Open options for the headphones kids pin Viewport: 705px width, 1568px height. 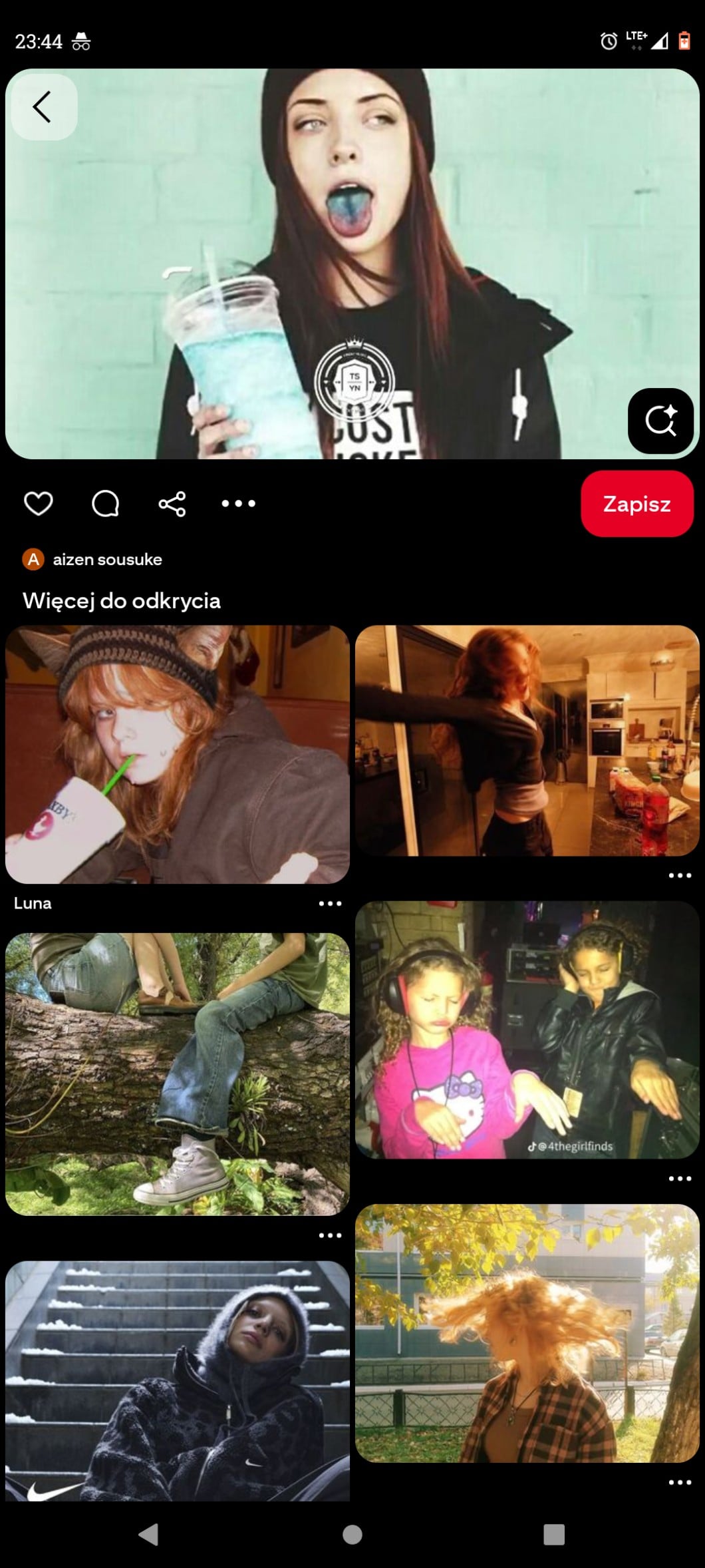679,1179
